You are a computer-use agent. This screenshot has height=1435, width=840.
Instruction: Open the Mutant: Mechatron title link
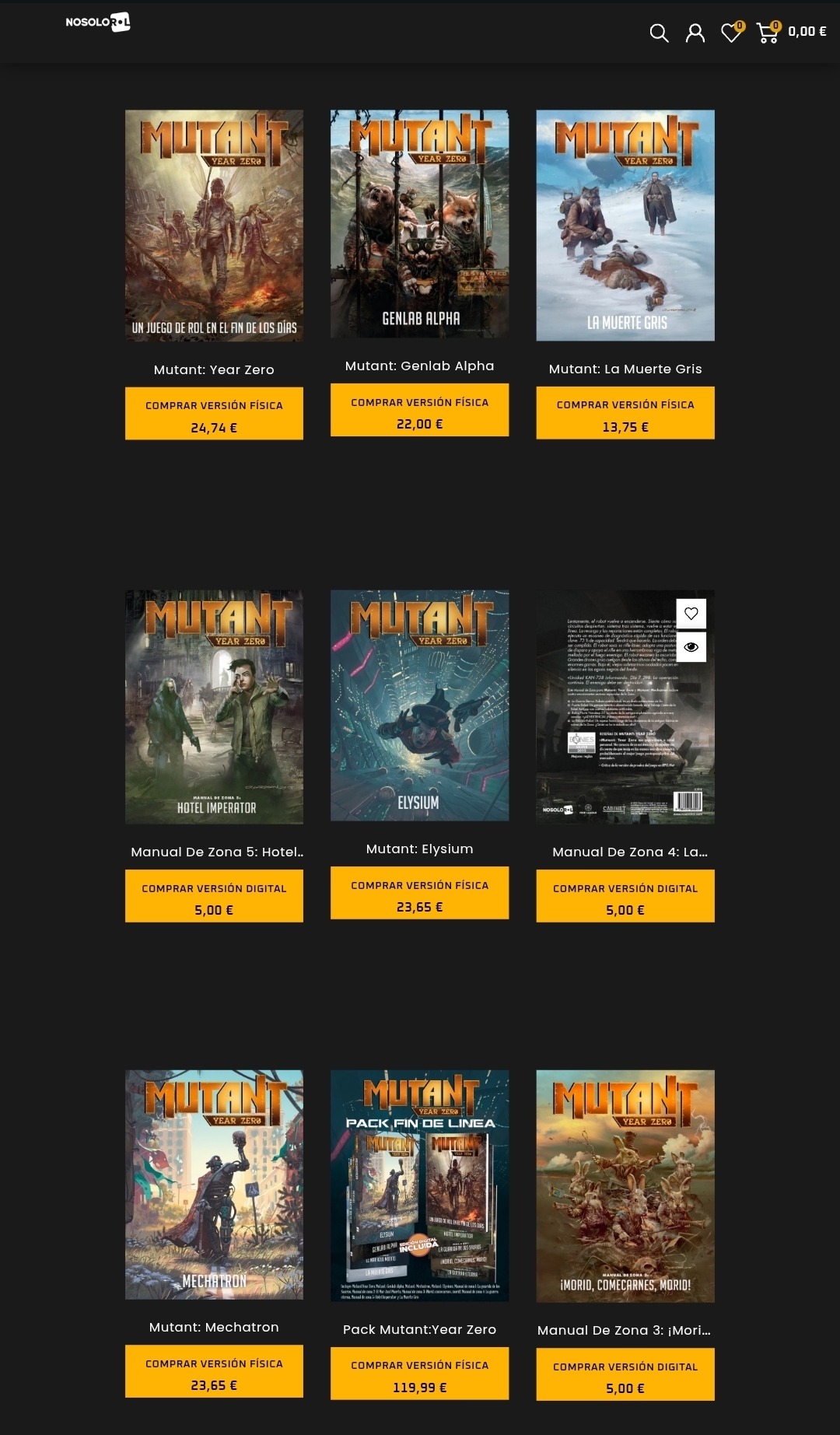click(214, 1328)
